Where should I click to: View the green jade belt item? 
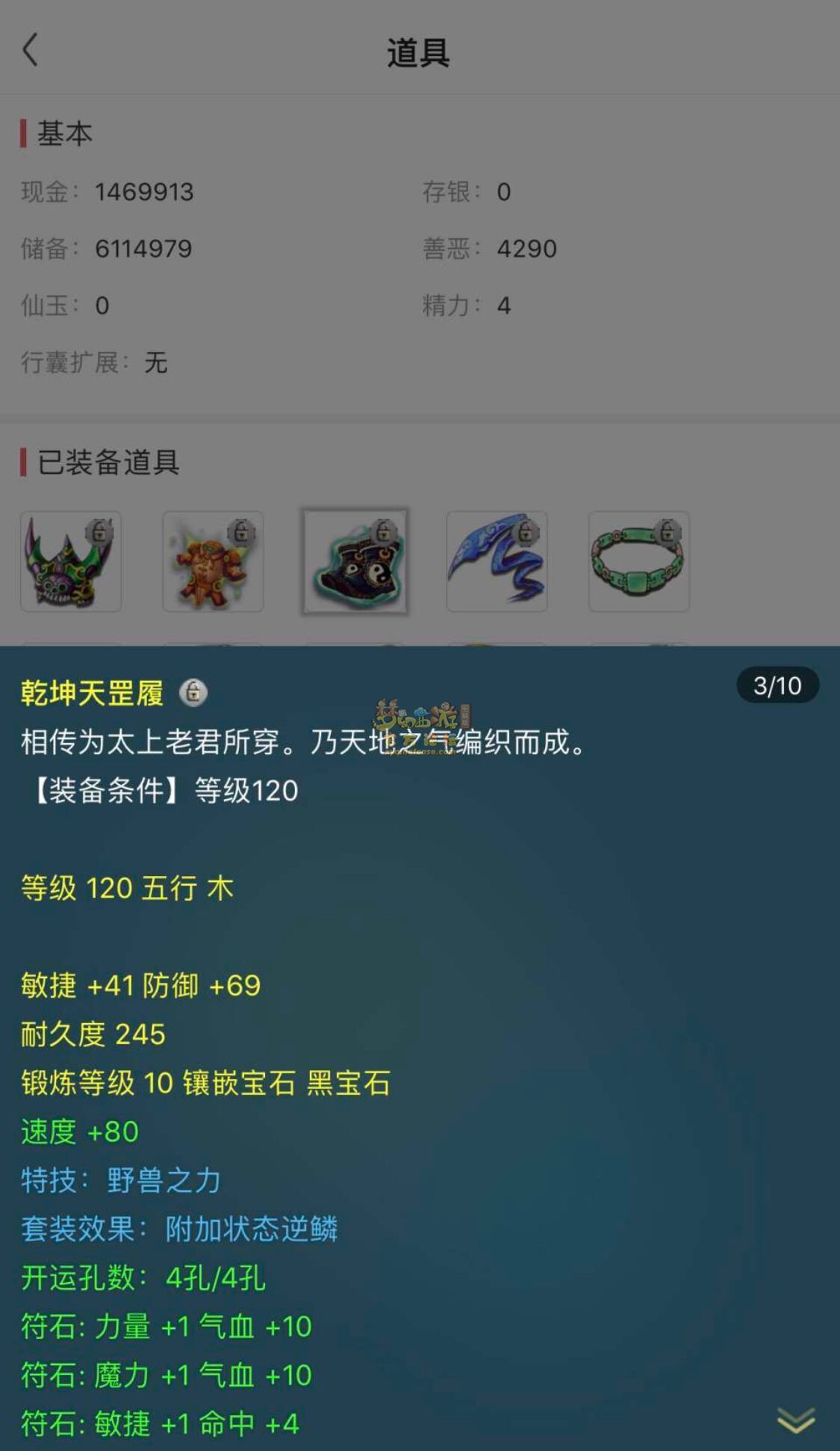(638, 562)
